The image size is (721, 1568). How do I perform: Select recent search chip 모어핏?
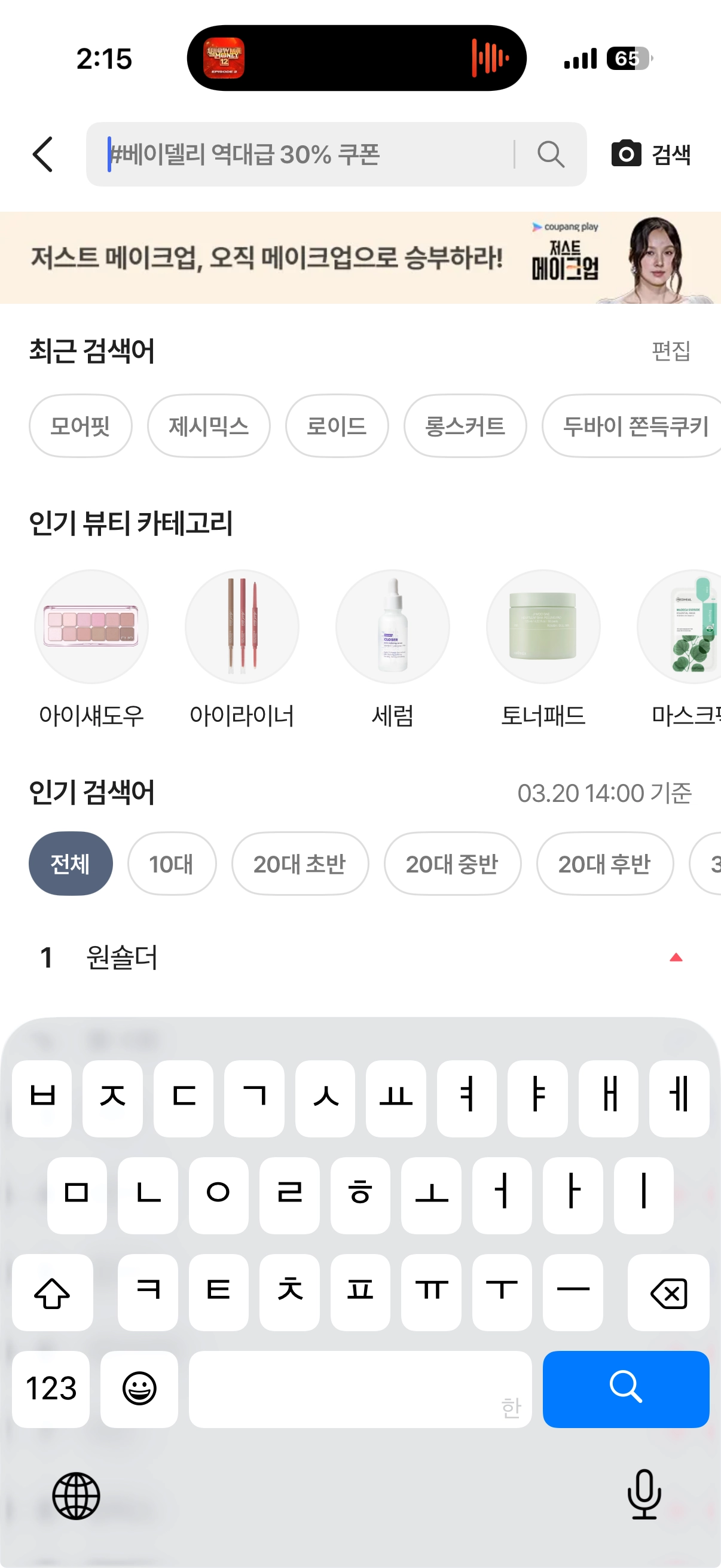click(80, 425)
